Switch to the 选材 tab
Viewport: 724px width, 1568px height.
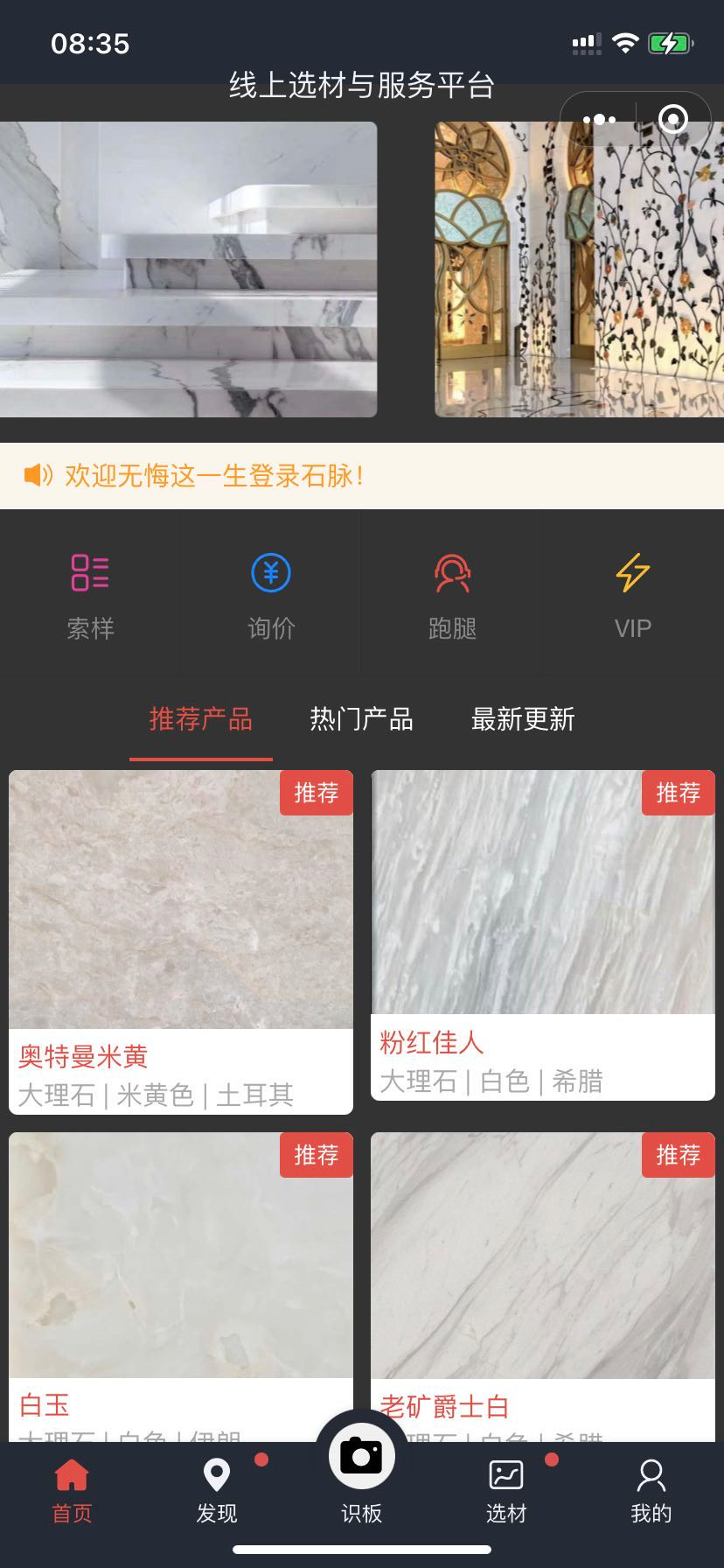pyautogui.click(x=506, y=1491)
